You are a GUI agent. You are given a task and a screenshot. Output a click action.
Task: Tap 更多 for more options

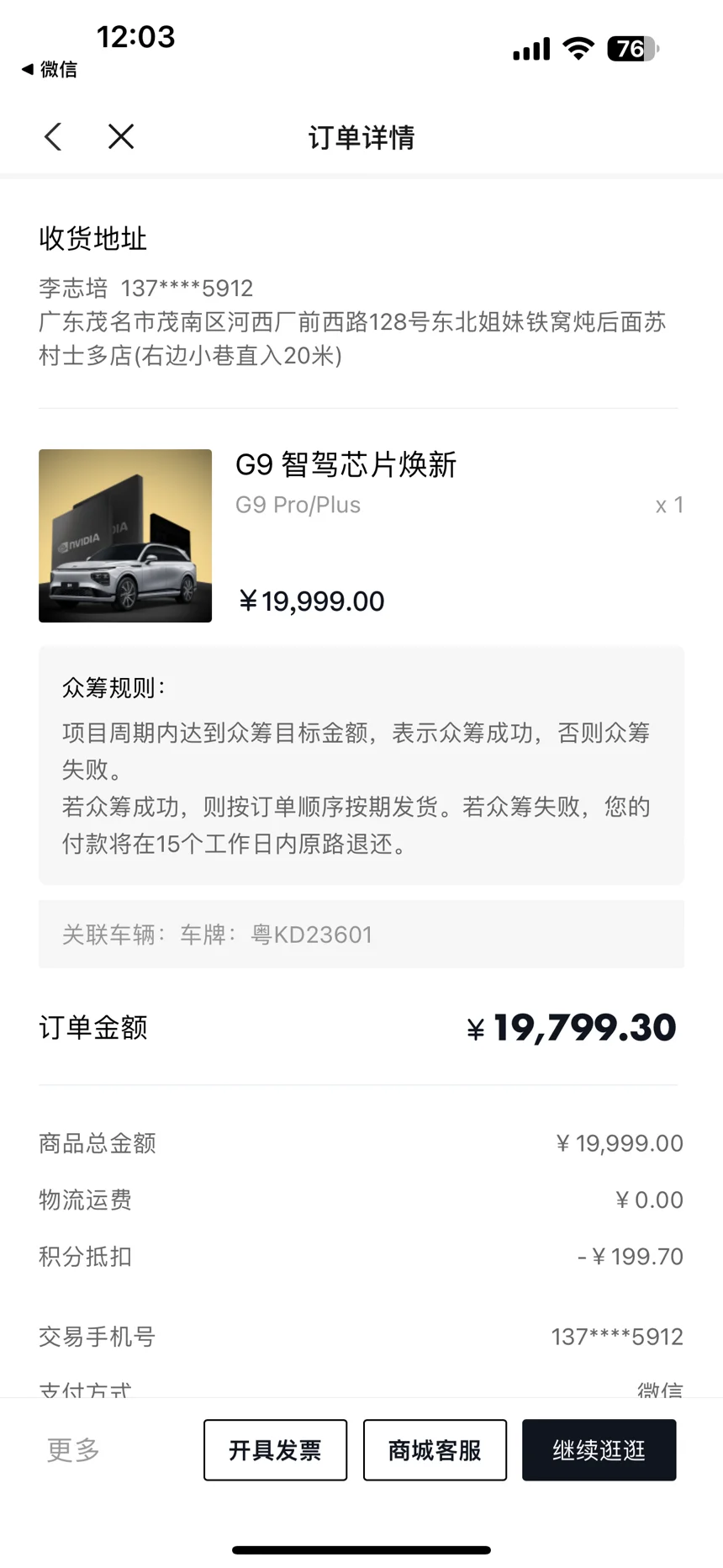click(73, 1449)
